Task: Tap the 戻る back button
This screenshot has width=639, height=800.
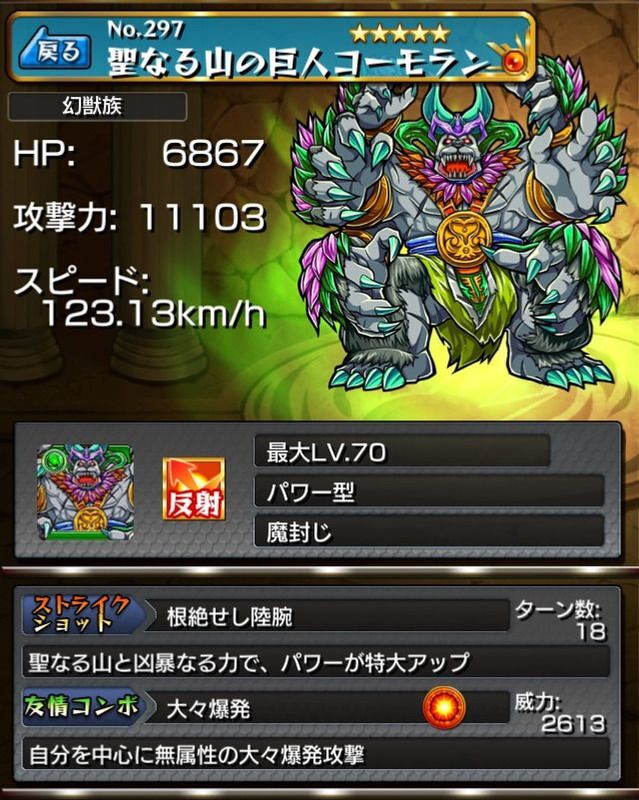Action: click(x=55, y=49)
